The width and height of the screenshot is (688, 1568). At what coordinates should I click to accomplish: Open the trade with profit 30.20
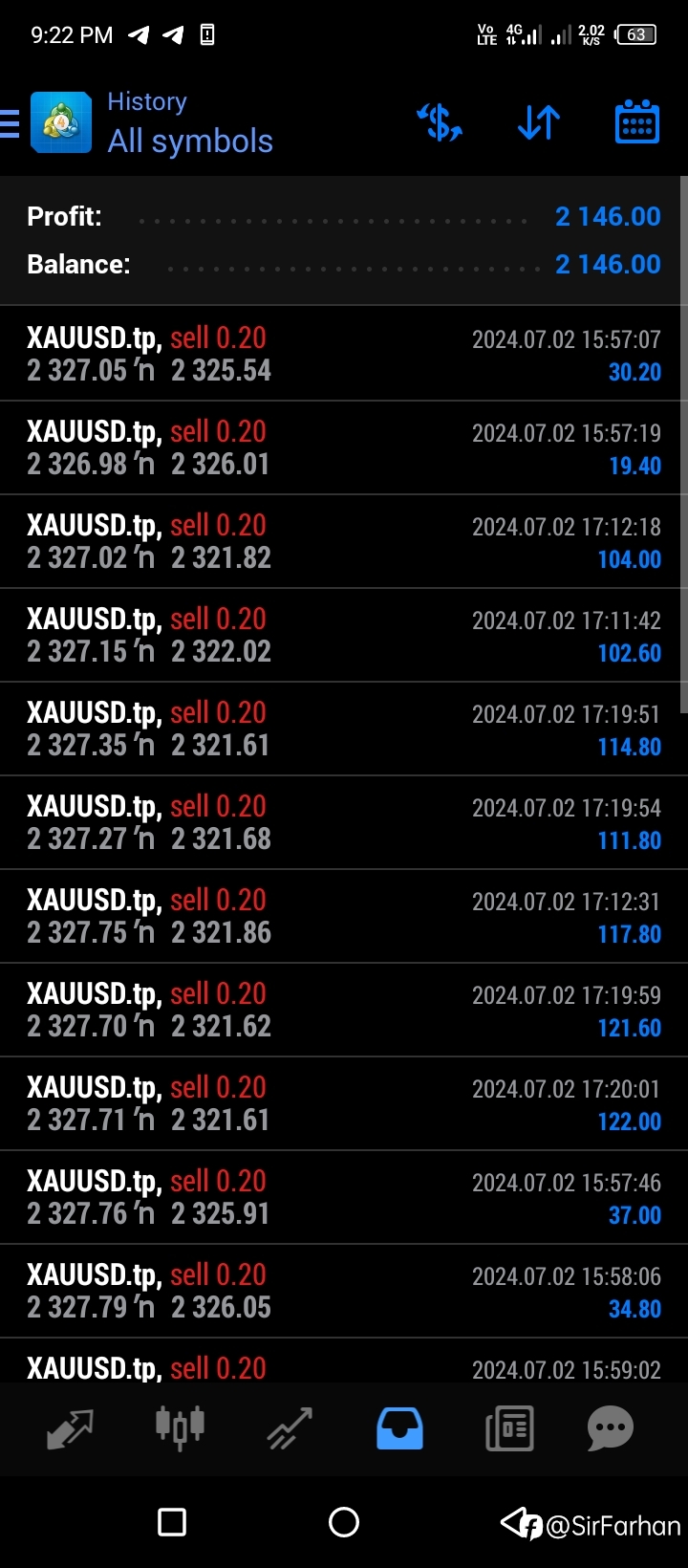click(344, 354)
